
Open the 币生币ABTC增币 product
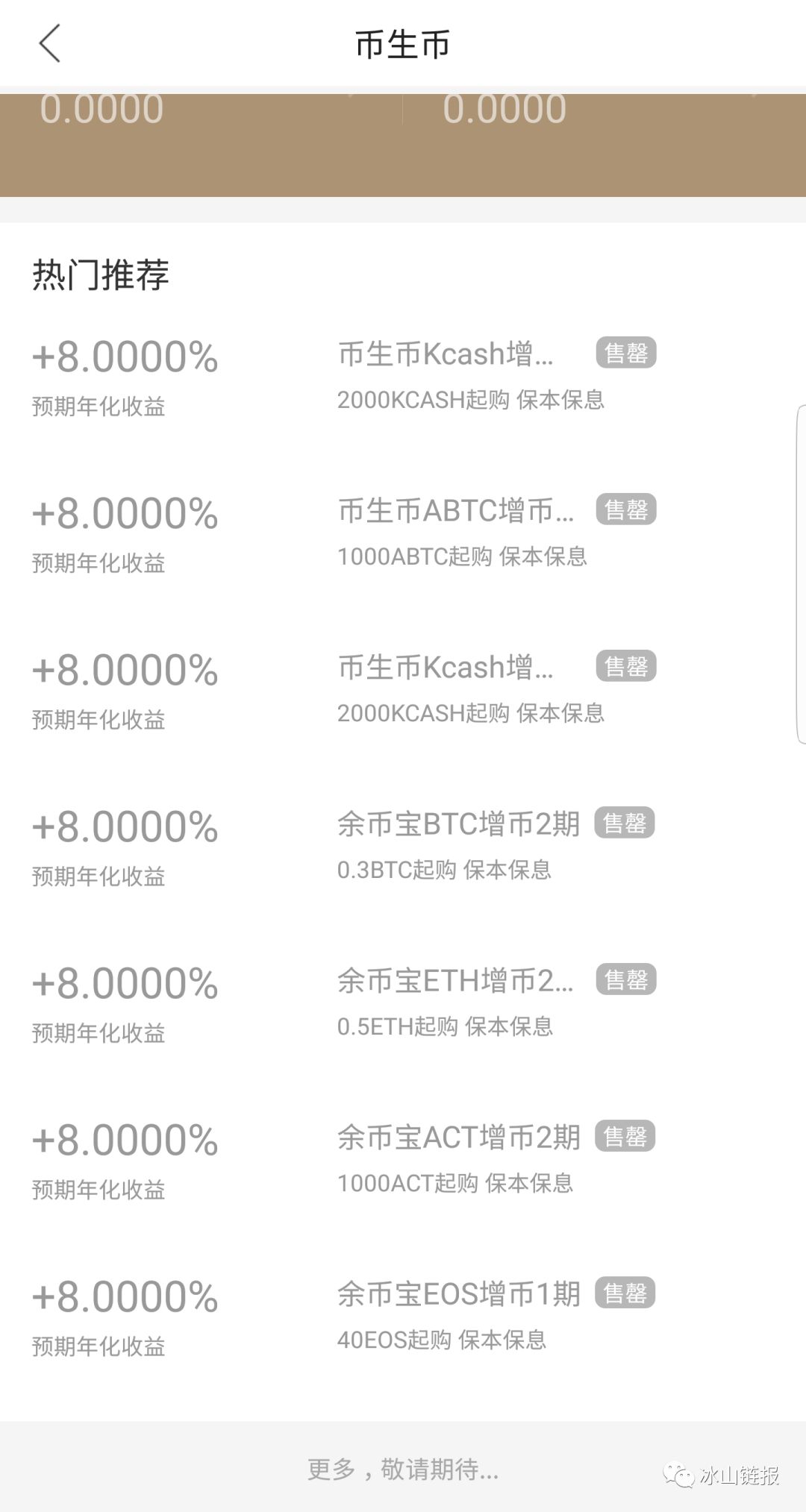coord(455,512)
